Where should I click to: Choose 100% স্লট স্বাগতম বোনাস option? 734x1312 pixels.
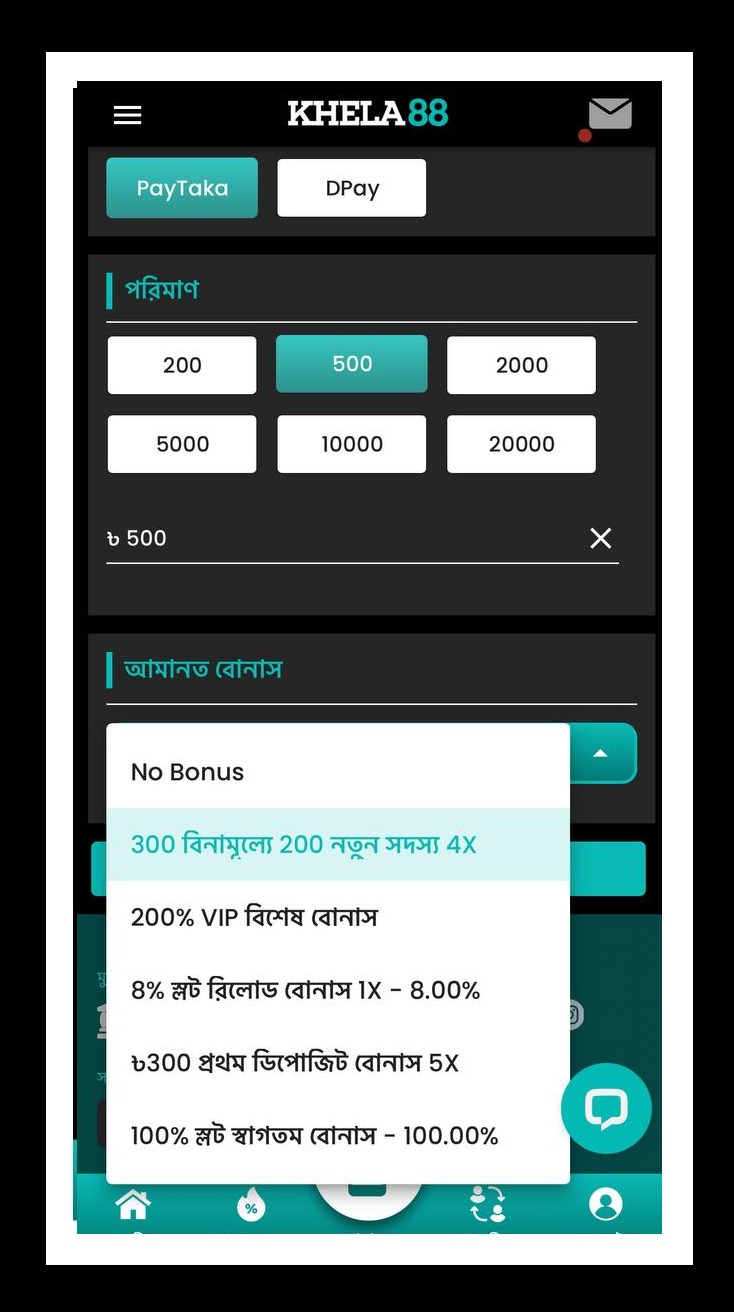(314, 1136)
